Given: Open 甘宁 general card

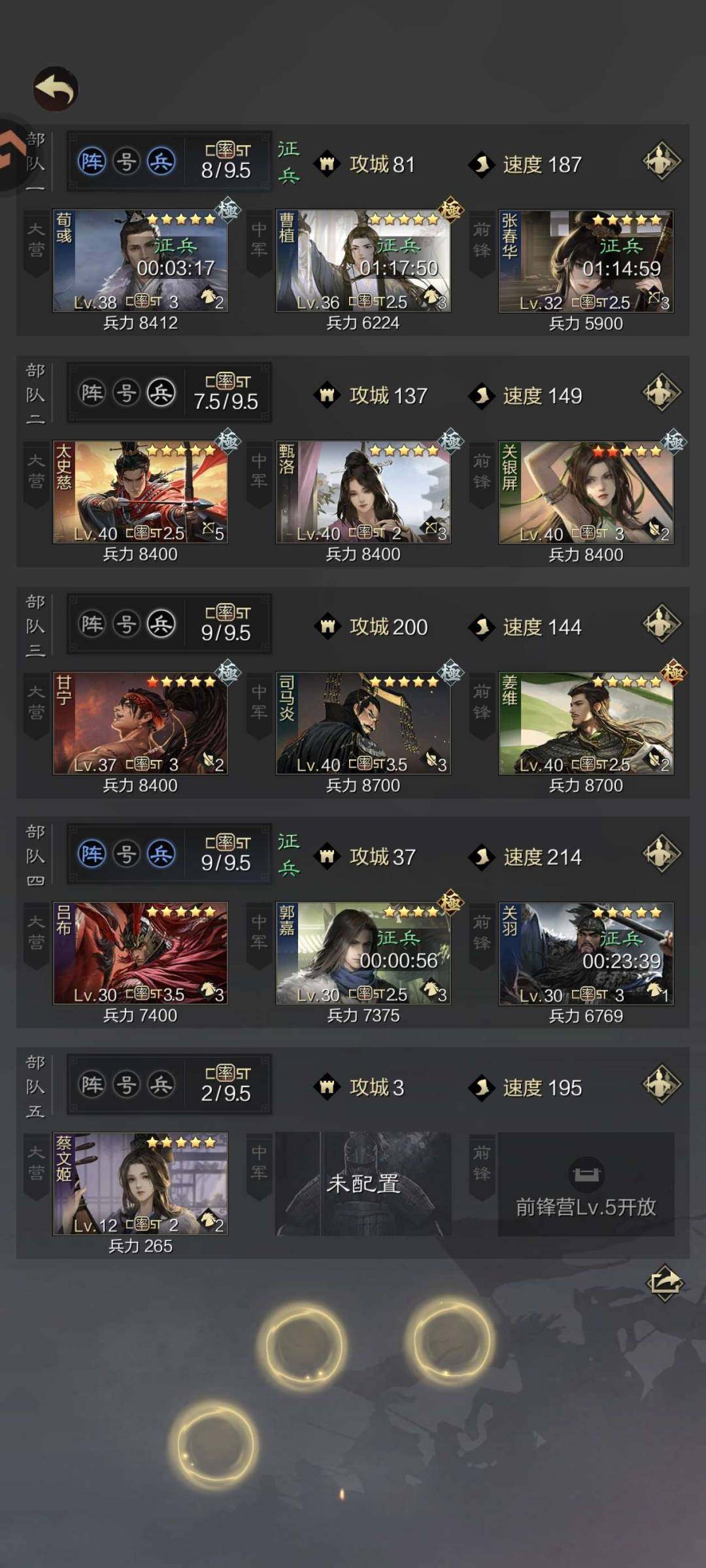Looking at the screenshot, I should click(x=141, y=723).
